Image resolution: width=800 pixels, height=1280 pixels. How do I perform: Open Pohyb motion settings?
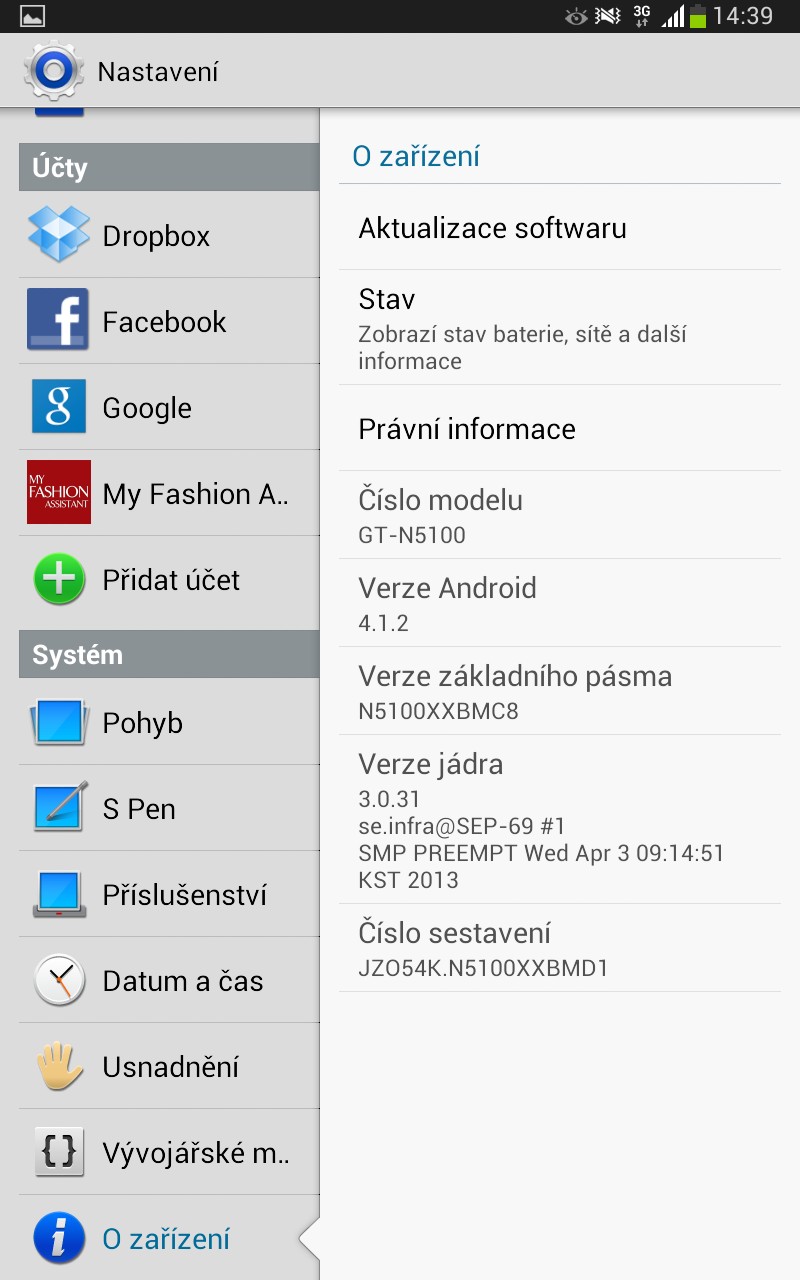[168, 722]
